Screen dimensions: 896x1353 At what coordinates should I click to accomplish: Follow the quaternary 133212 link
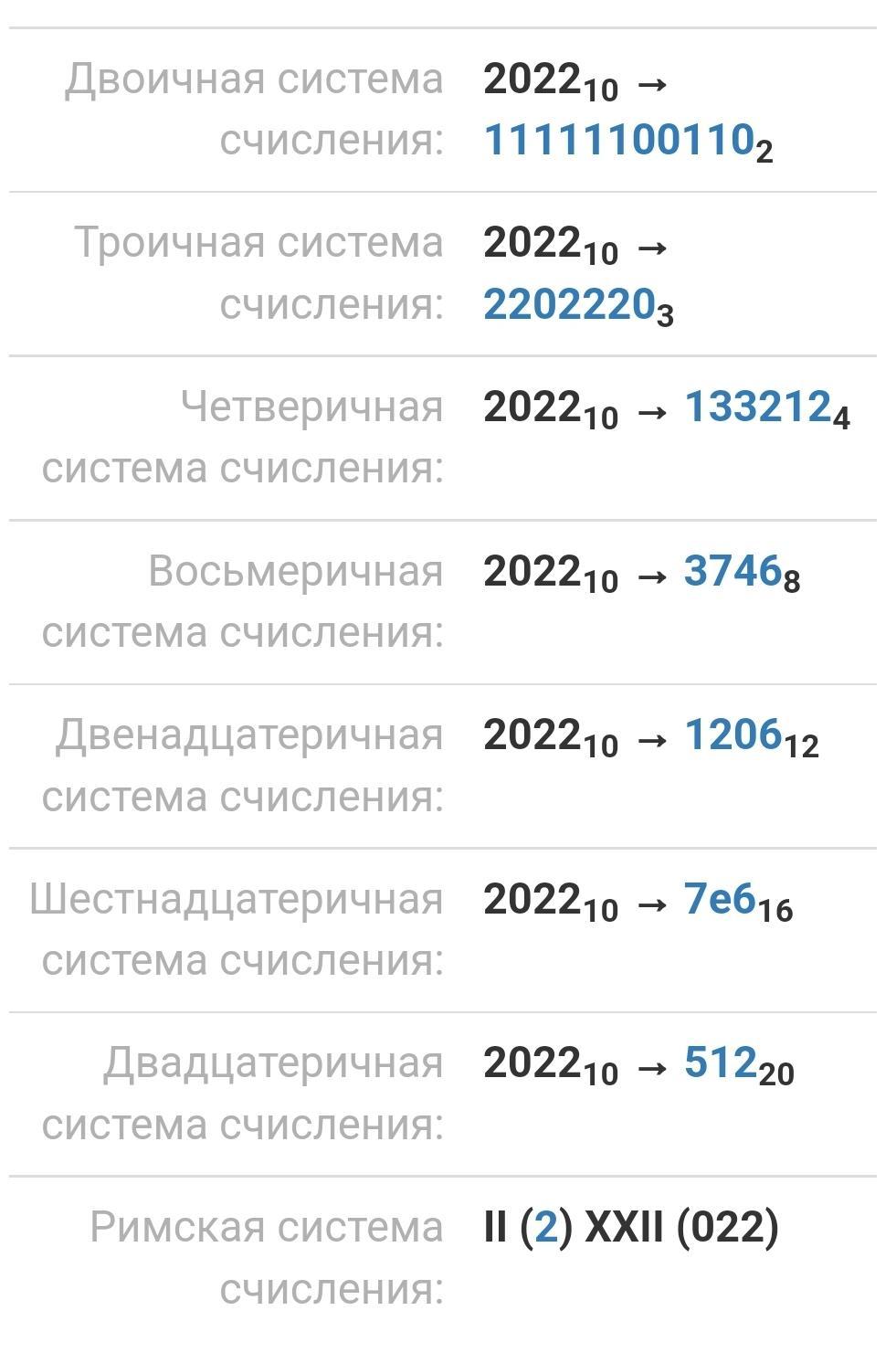coord(757,407)
